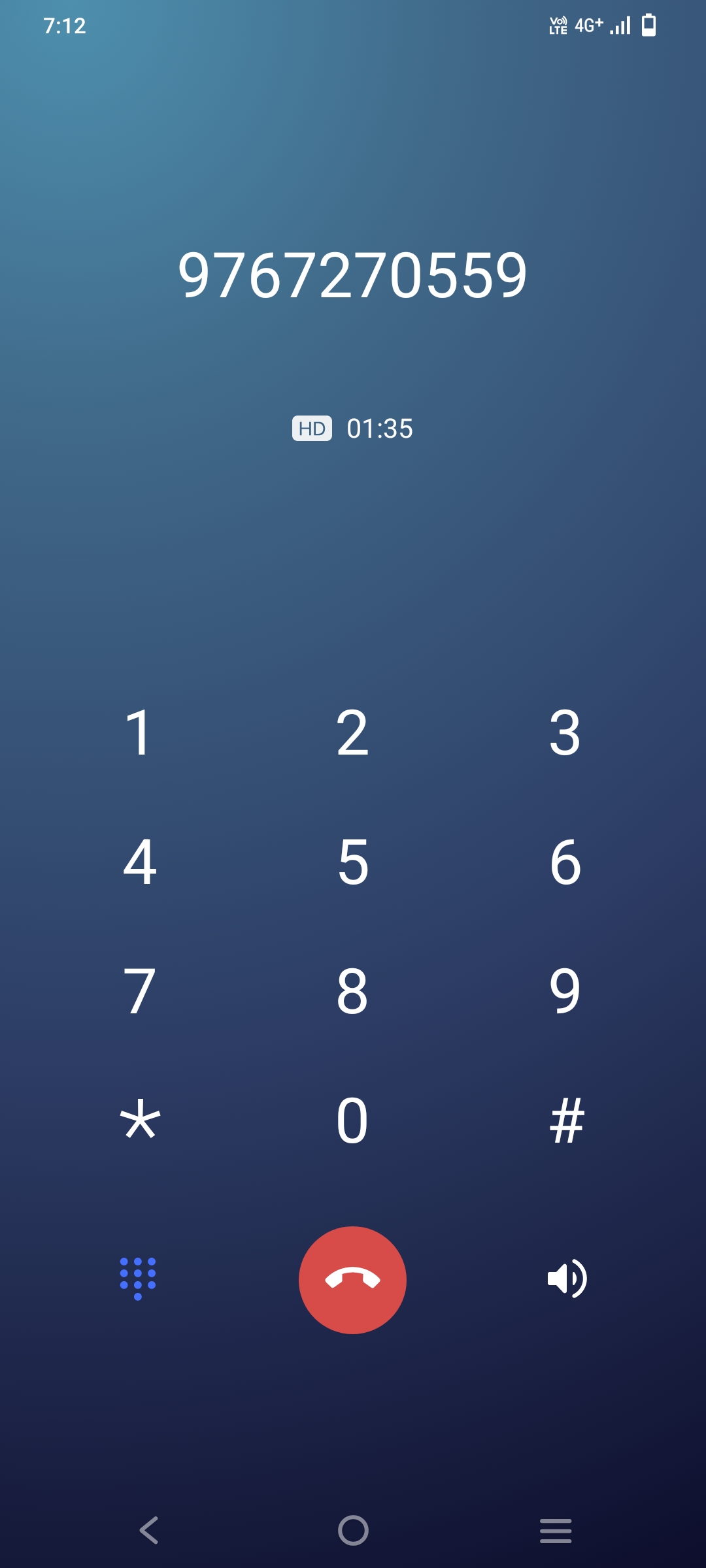Screen dimensions: 706x1568
Task: Tap digit 1 on the keypad
Action: [x=139, y=732]
